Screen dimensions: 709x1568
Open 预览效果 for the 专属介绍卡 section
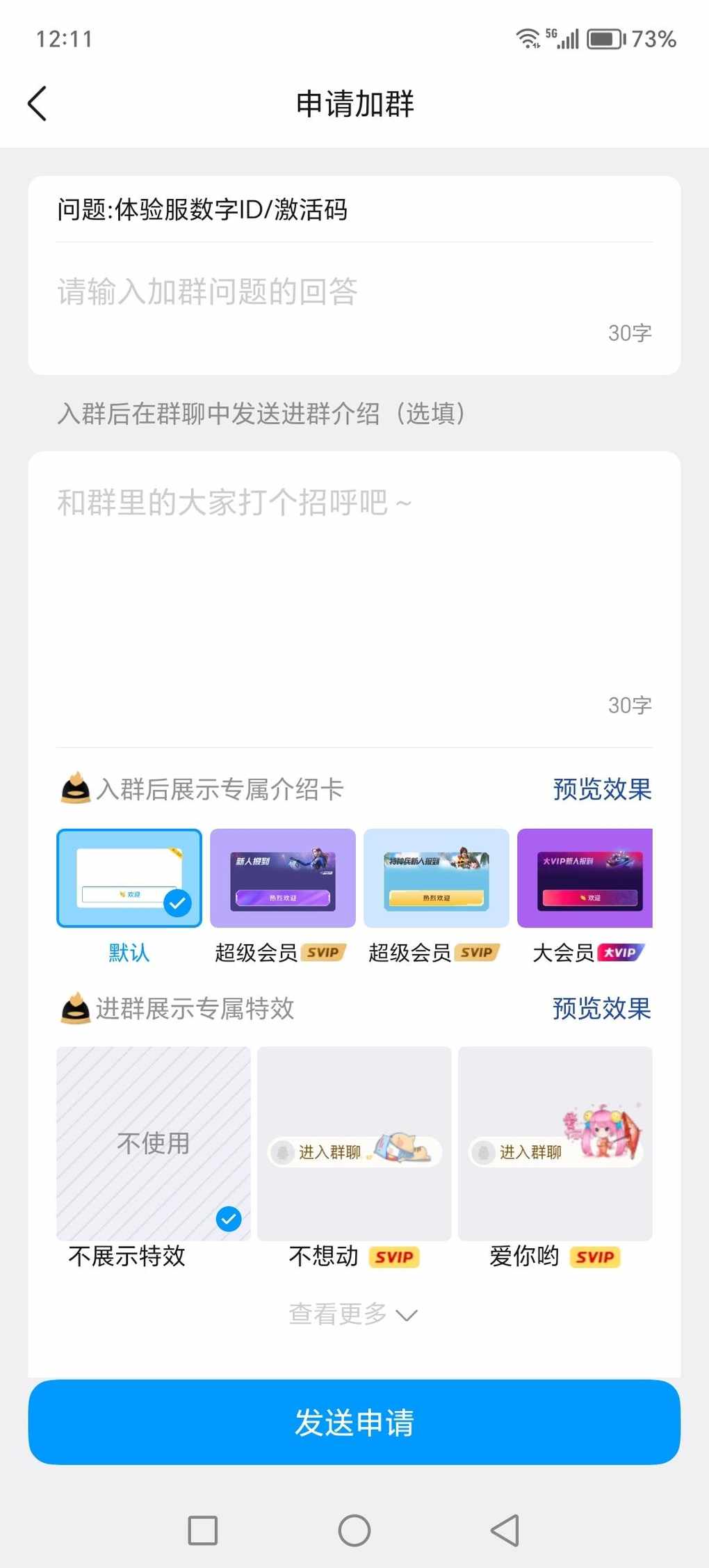(x=602, y=789)
